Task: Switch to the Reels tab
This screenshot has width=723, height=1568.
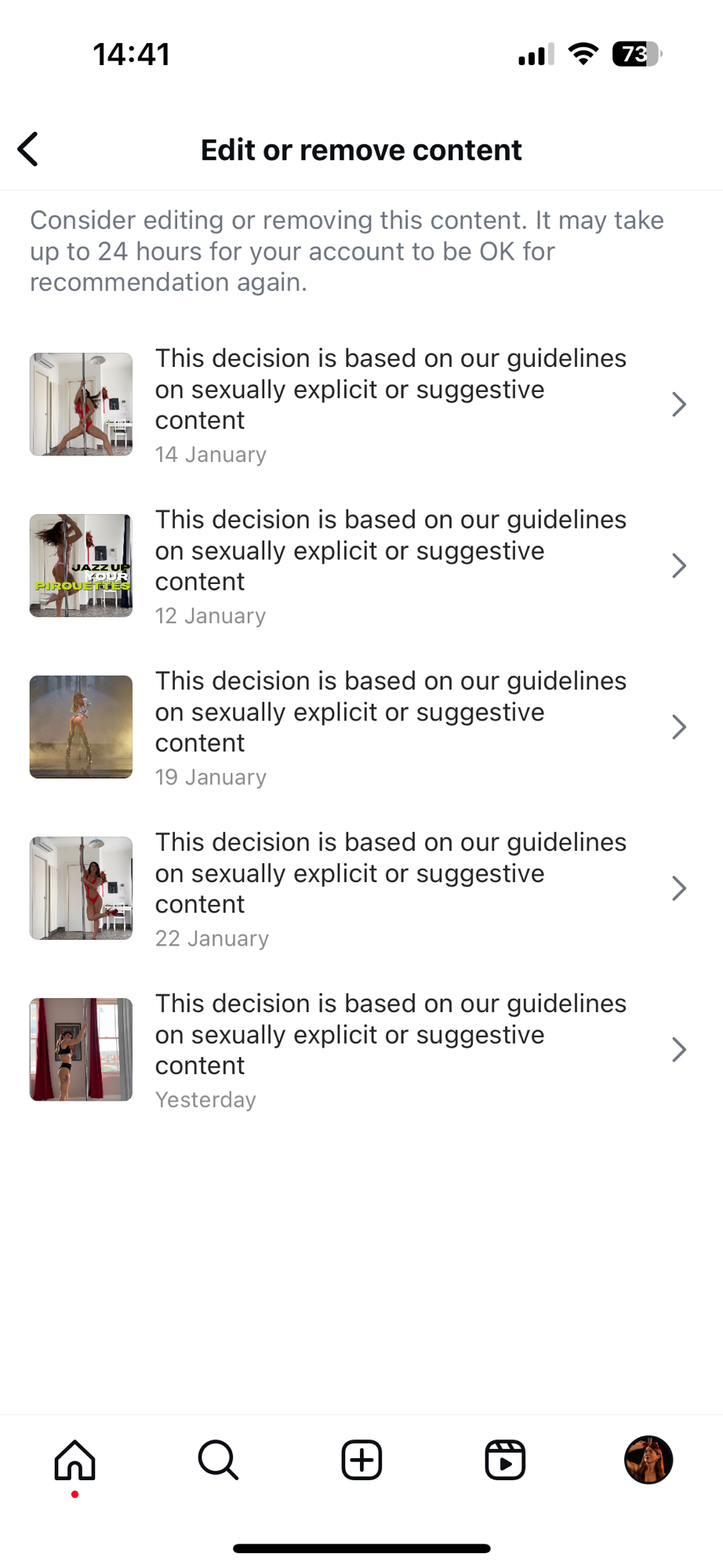Action: click(x=505, y=1461)
